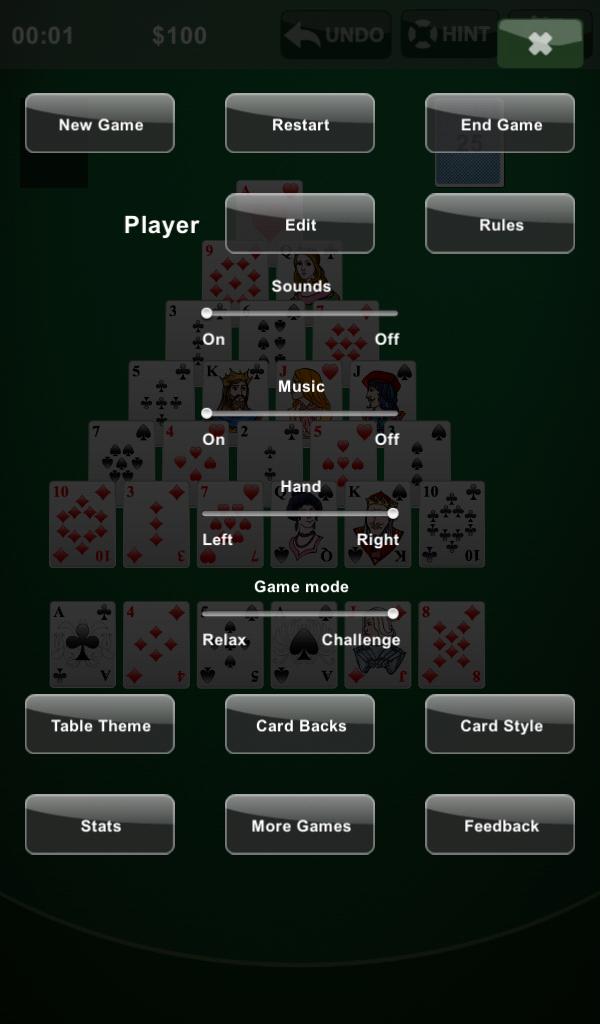Select a Card Style
This screenshot has height=1024, width=600.
point(500,724)
